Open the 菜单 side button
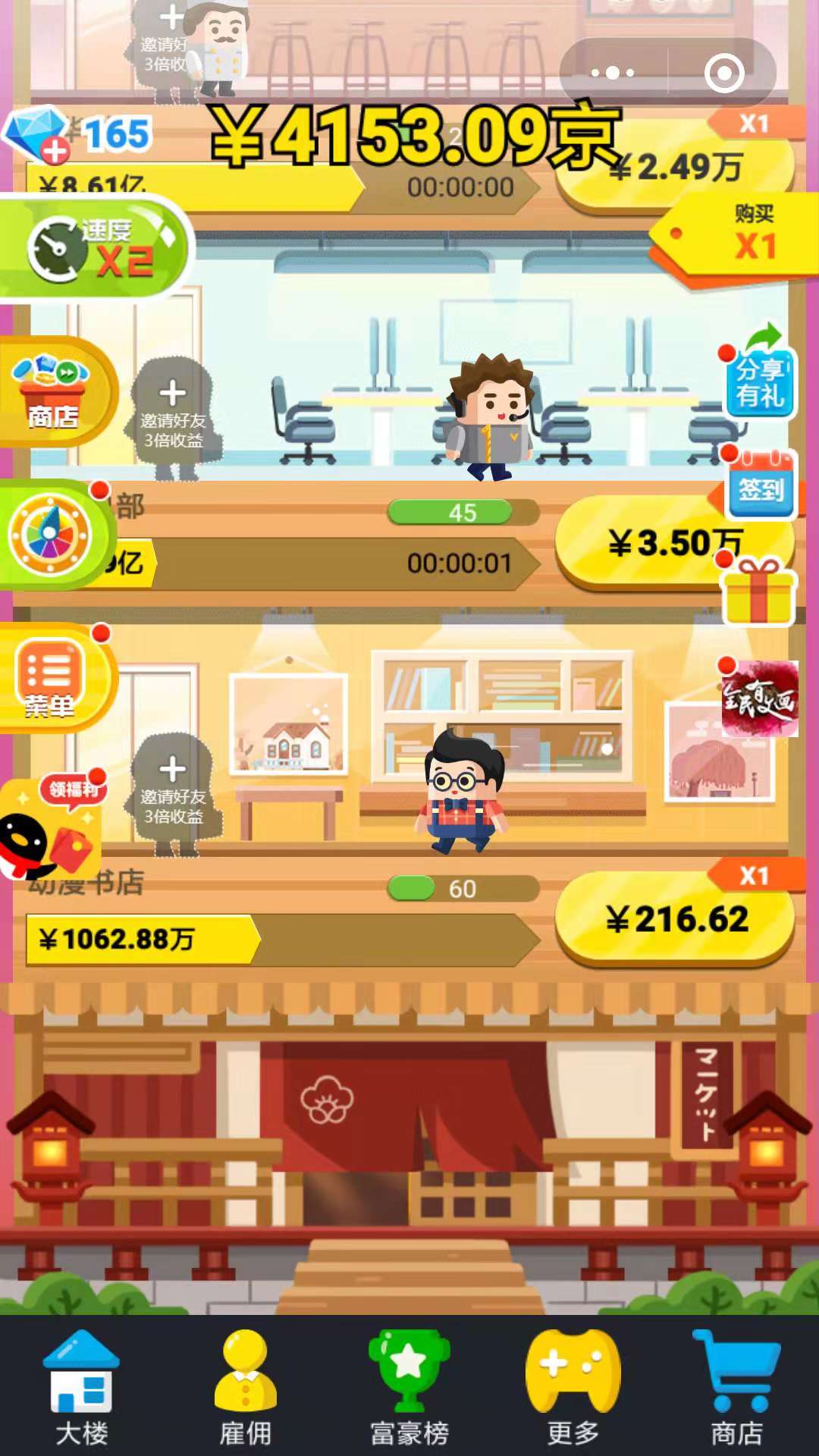Screen dimensions: 819x1456 click(x=52, y=677)
